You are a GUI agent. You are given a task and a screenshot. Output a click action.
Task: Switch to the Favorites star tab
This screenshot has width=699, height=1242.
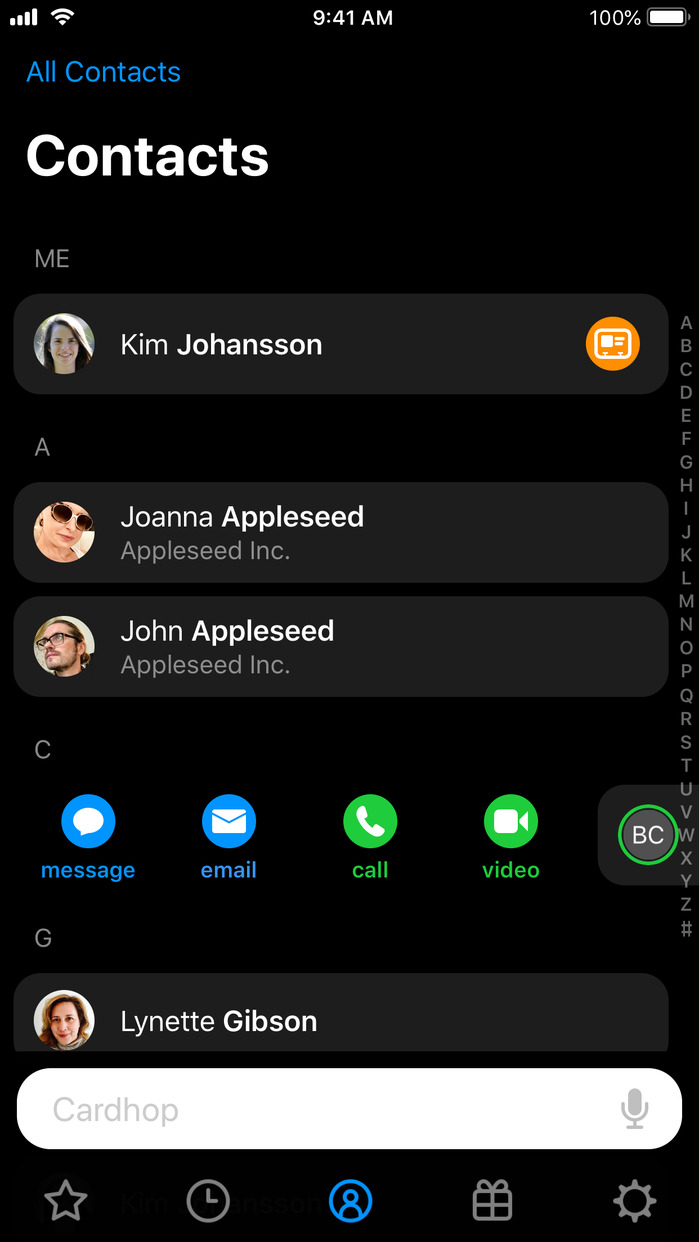66,1200
